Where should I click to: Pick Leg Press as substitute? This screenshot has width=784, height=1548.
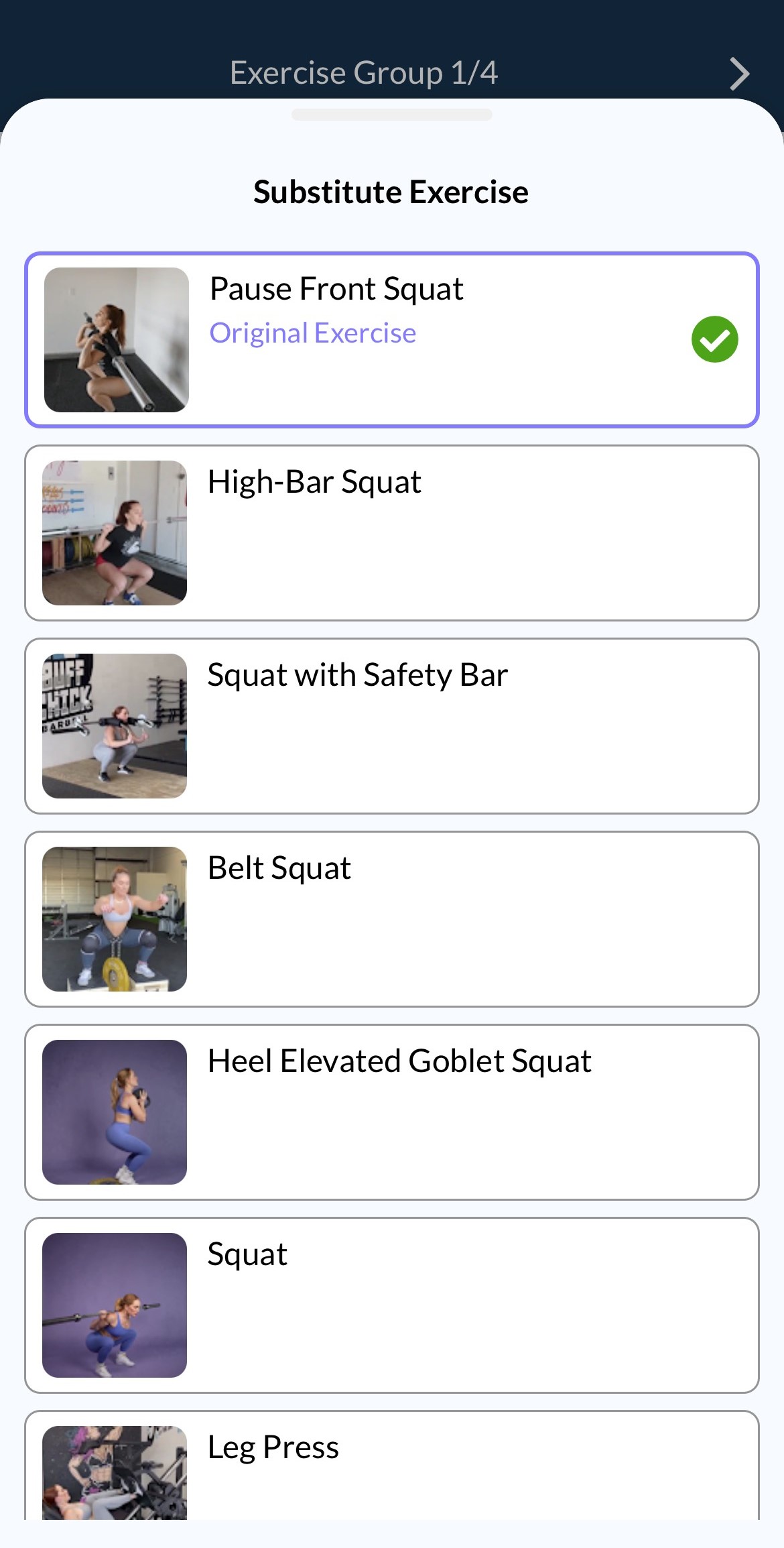[x=391, y=1468]
